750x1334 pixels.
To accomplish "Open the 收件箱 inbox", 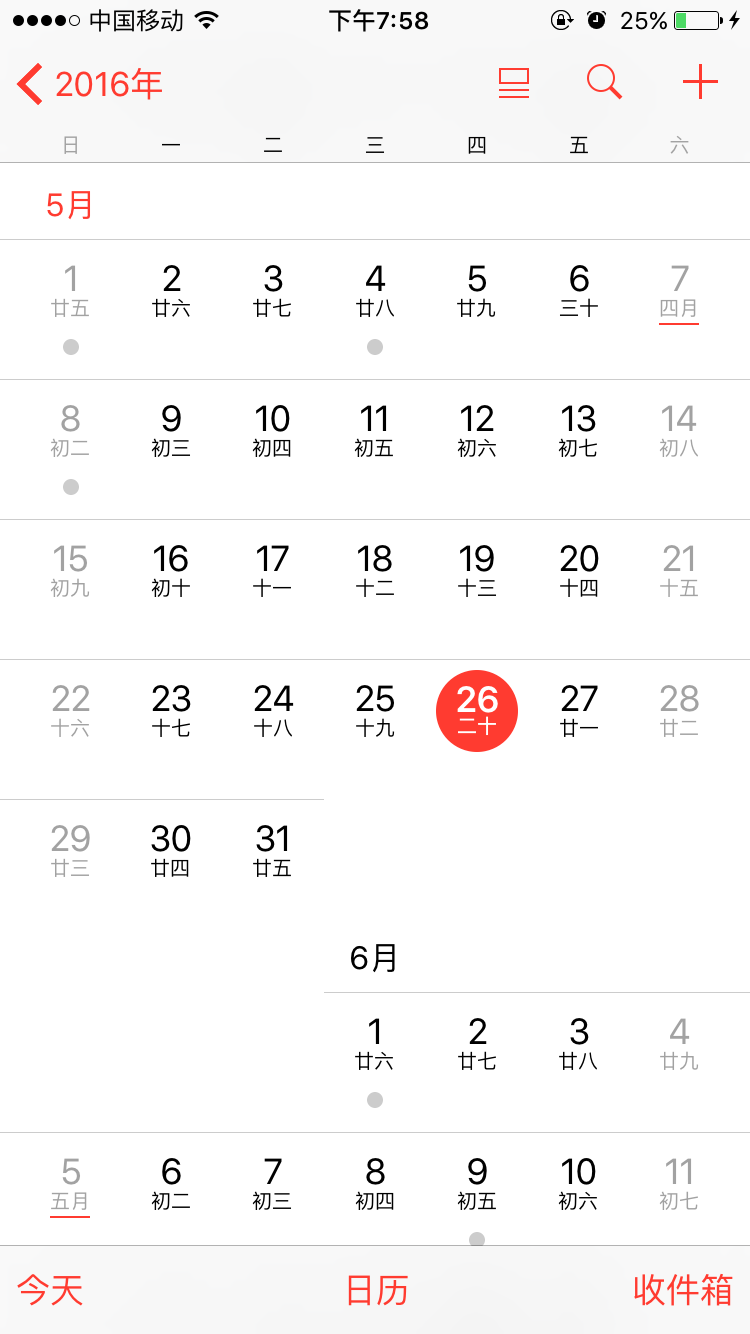I will point(683,1290).
